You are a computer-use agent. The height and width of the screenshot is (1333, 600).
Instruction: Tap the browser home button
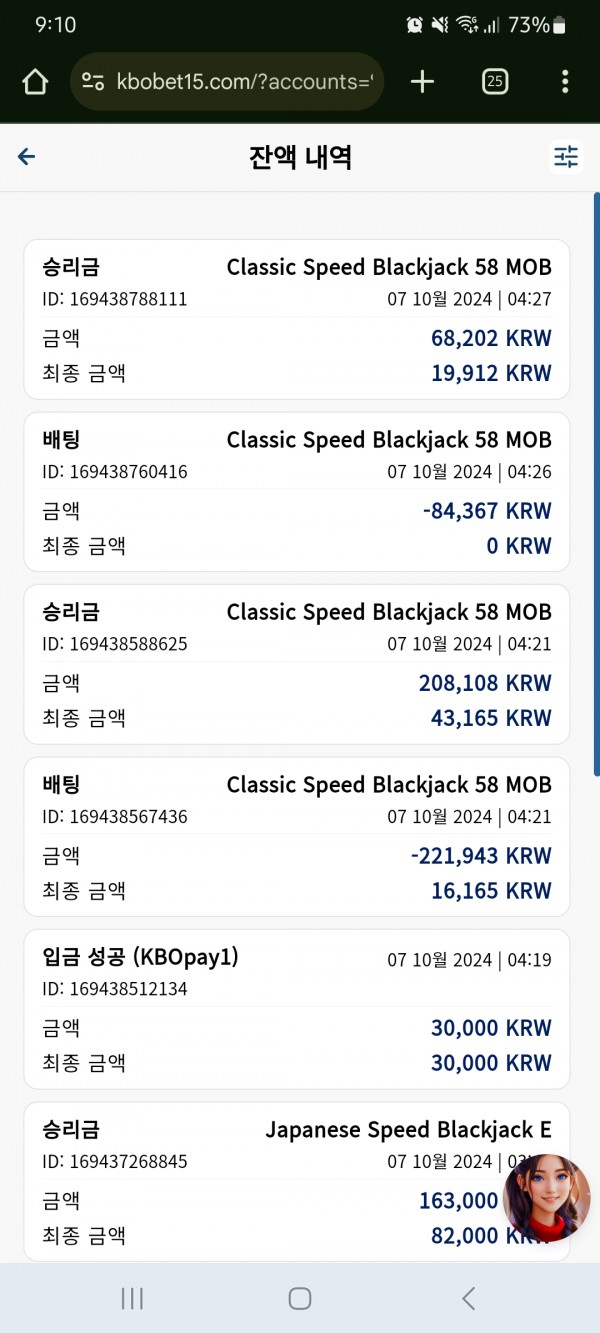(35, 82)
